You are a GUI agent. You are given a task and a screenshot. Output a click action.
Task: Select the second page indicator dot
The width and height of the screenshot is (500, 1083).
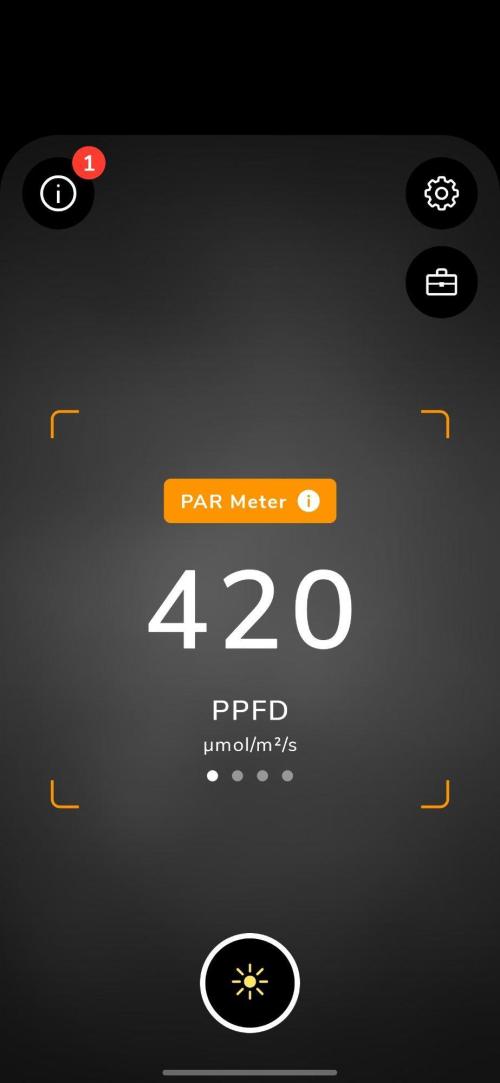click(x=238, y=776)
